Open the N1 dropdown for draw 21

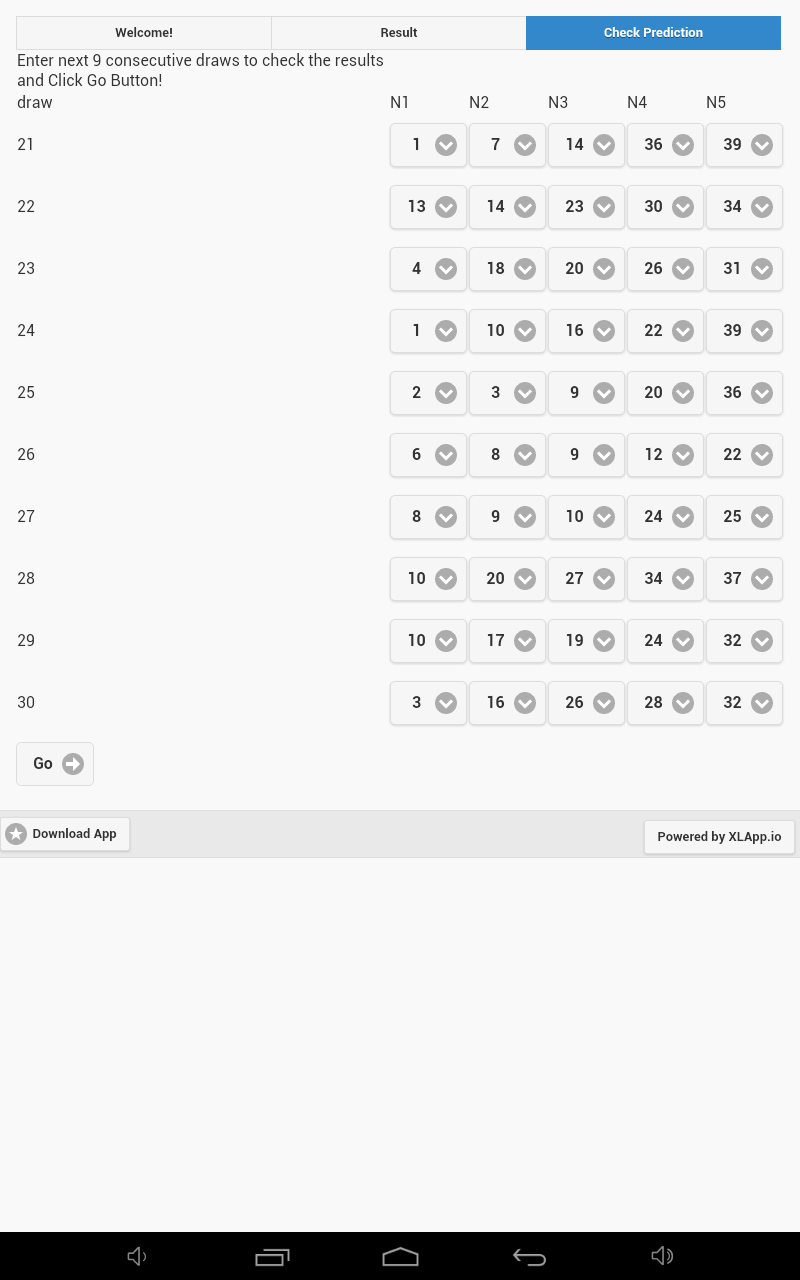pos(428,145)
